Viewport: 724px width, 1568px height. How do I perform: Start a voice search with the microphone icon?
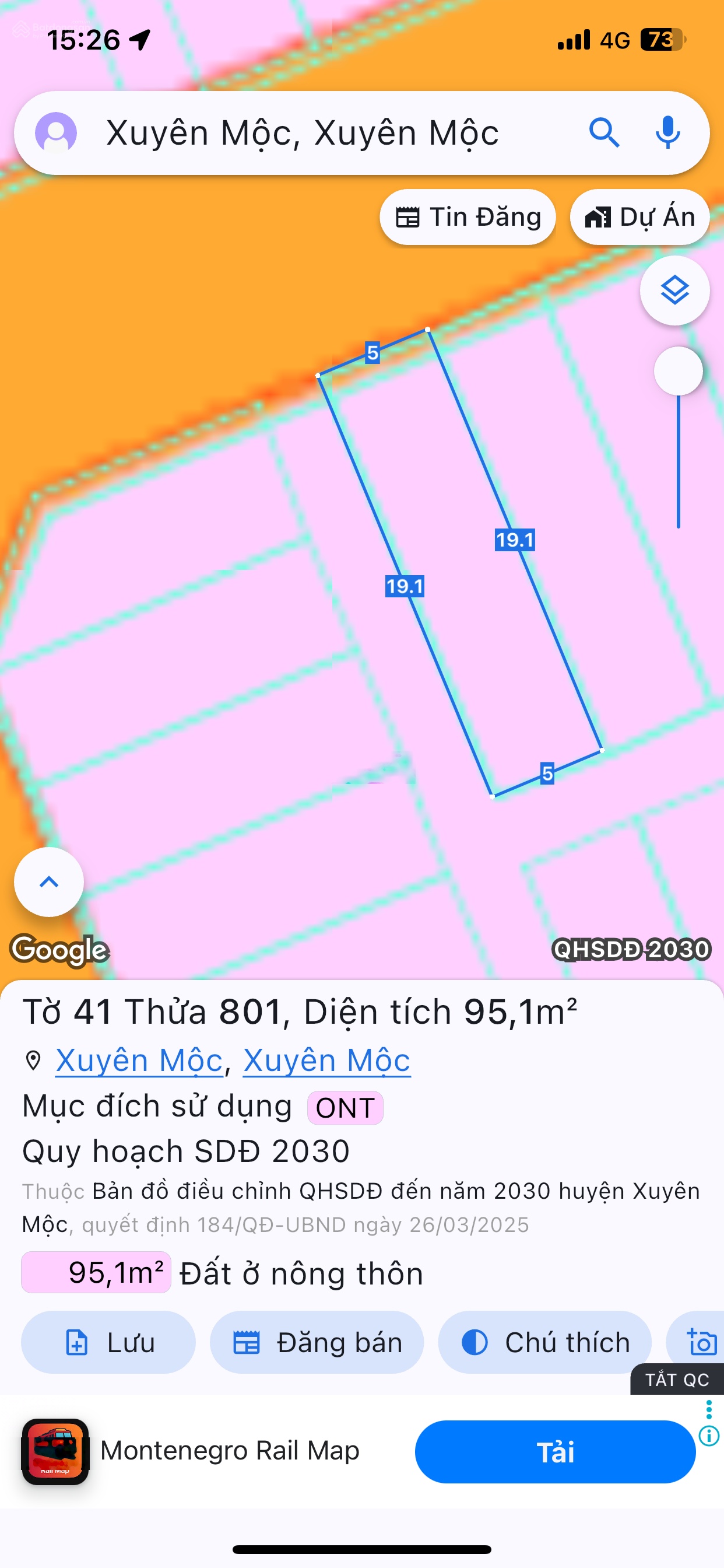pyautogui.click(x=667, y=134)
